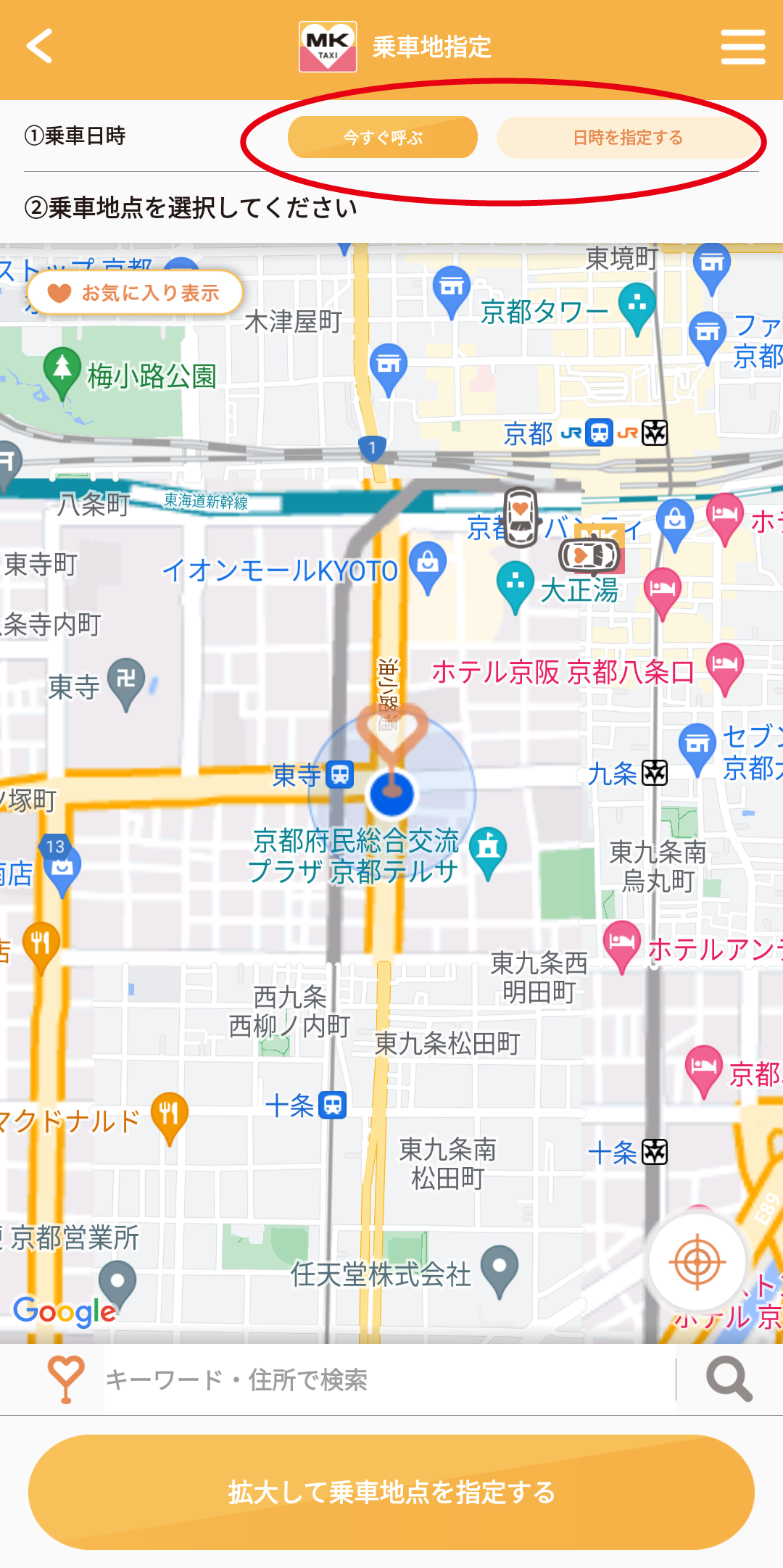The width and height of the screenshot is (783, 1568).
Task: Choose 日時を指定する to schedule pickup
Action: [628, 138]
